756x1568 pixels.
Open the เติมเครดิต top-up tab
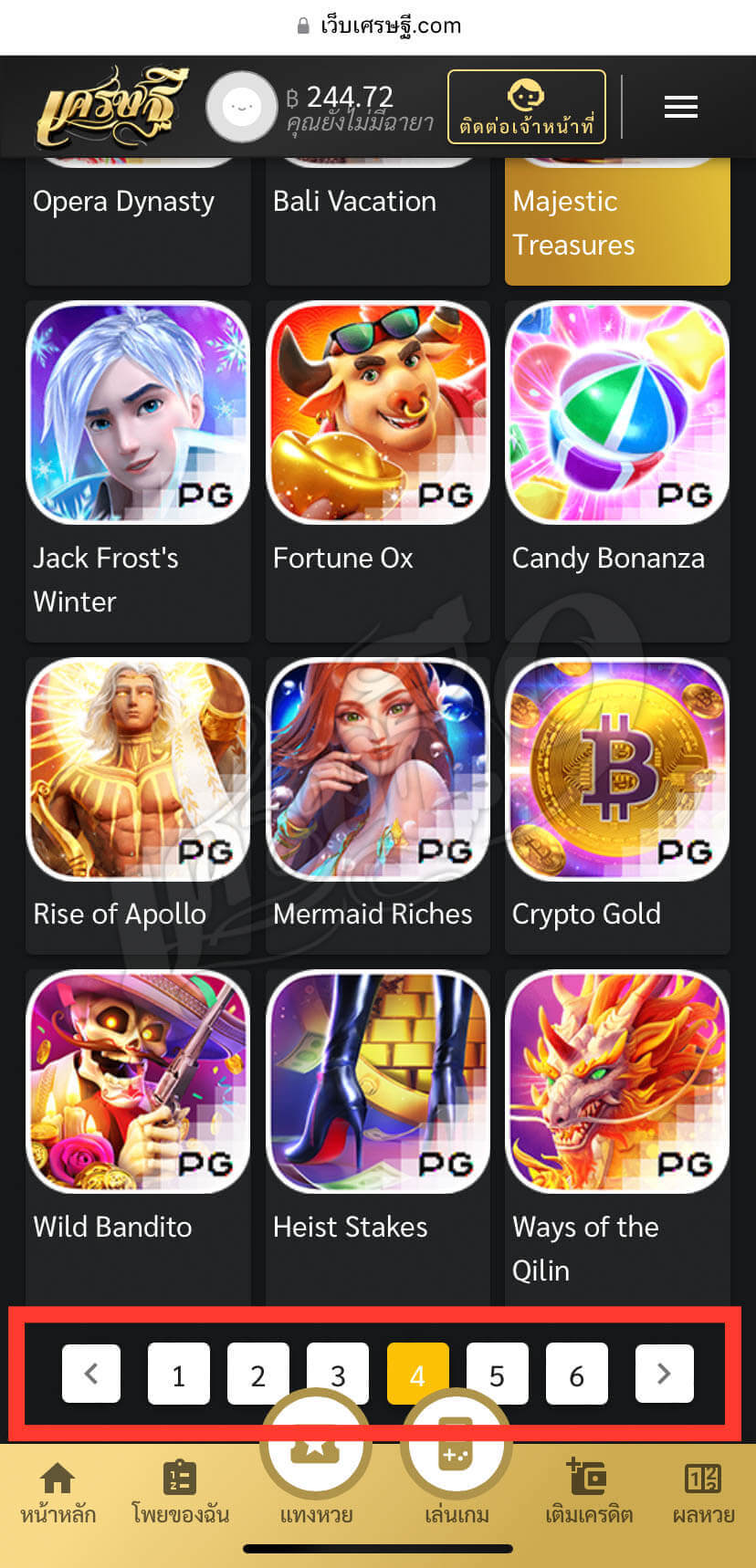click(x=589, y=1494)
